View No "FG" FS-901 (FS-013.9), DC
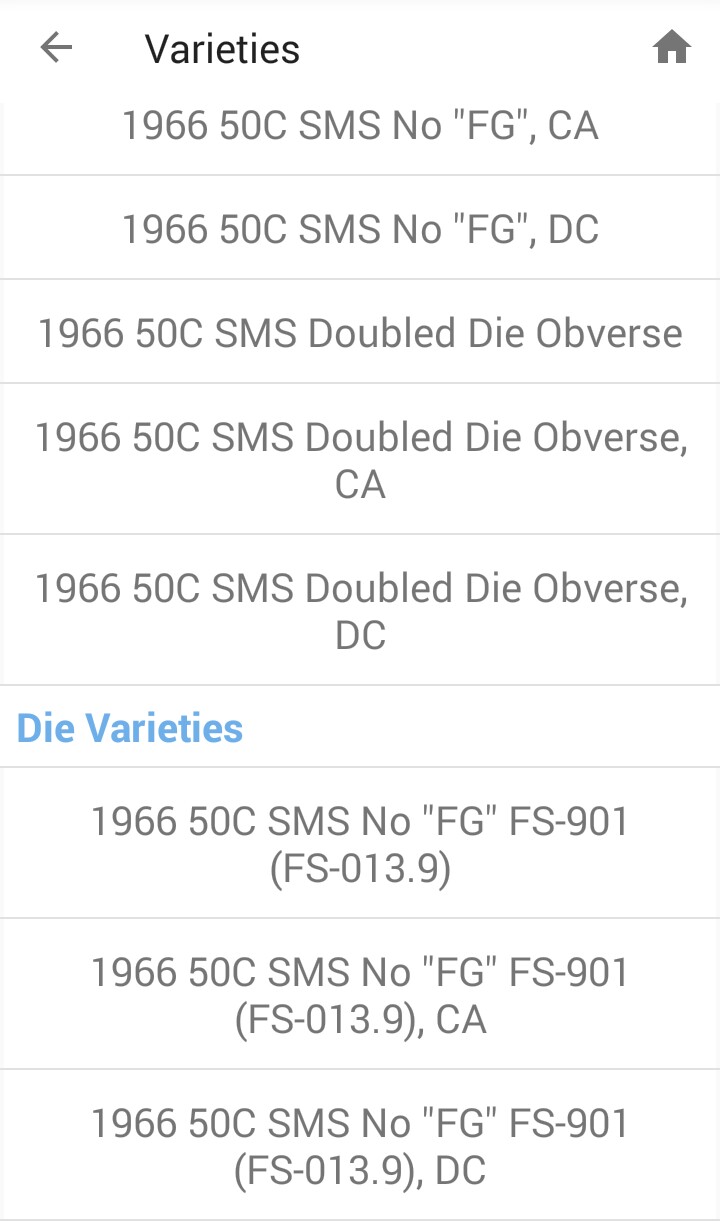This screenshot has width=720, height=1221. click(360, 1146)
